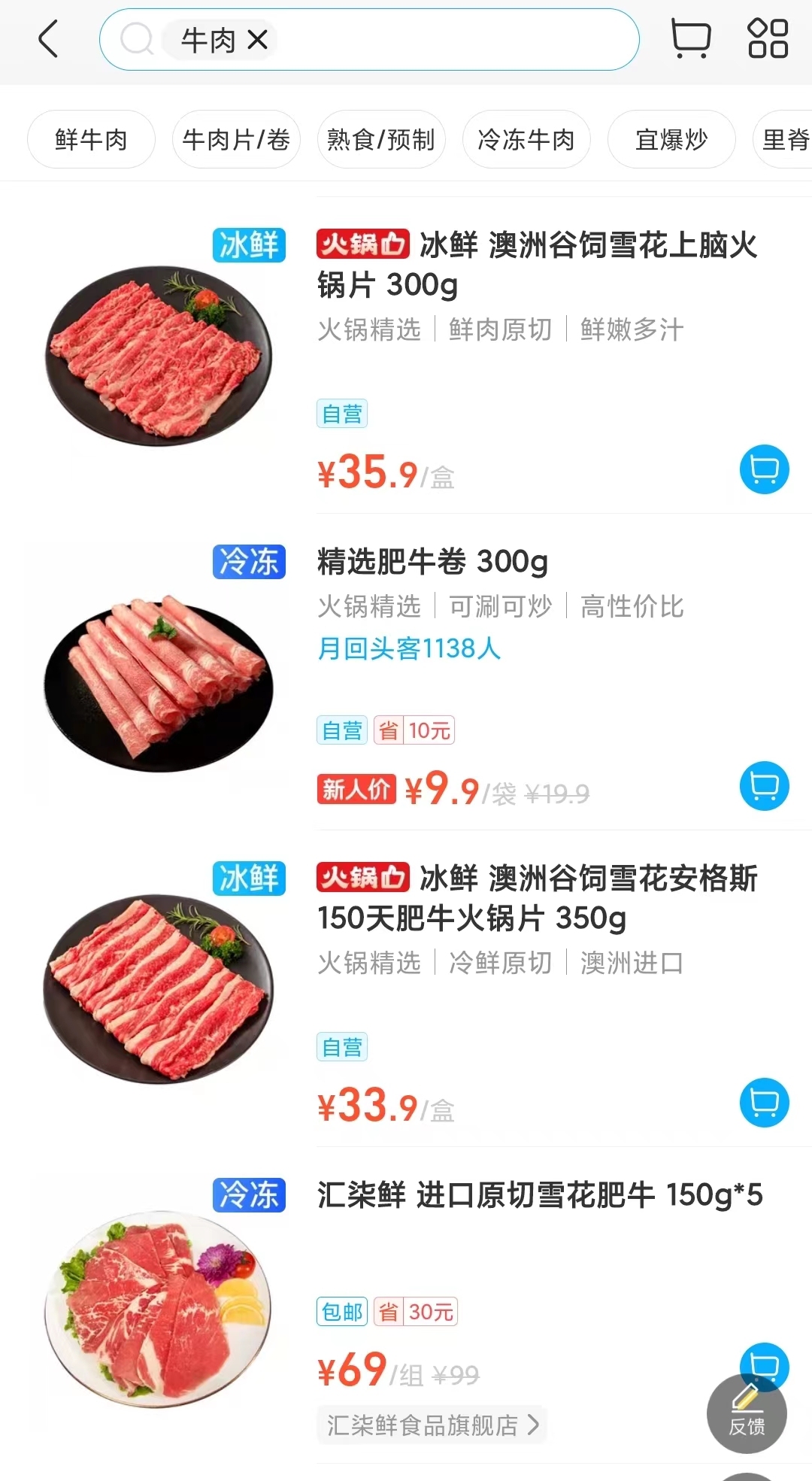Open 汇柒鲜 进口原切雪花肥牛 150g*5 product

(x=539, y=1194)
